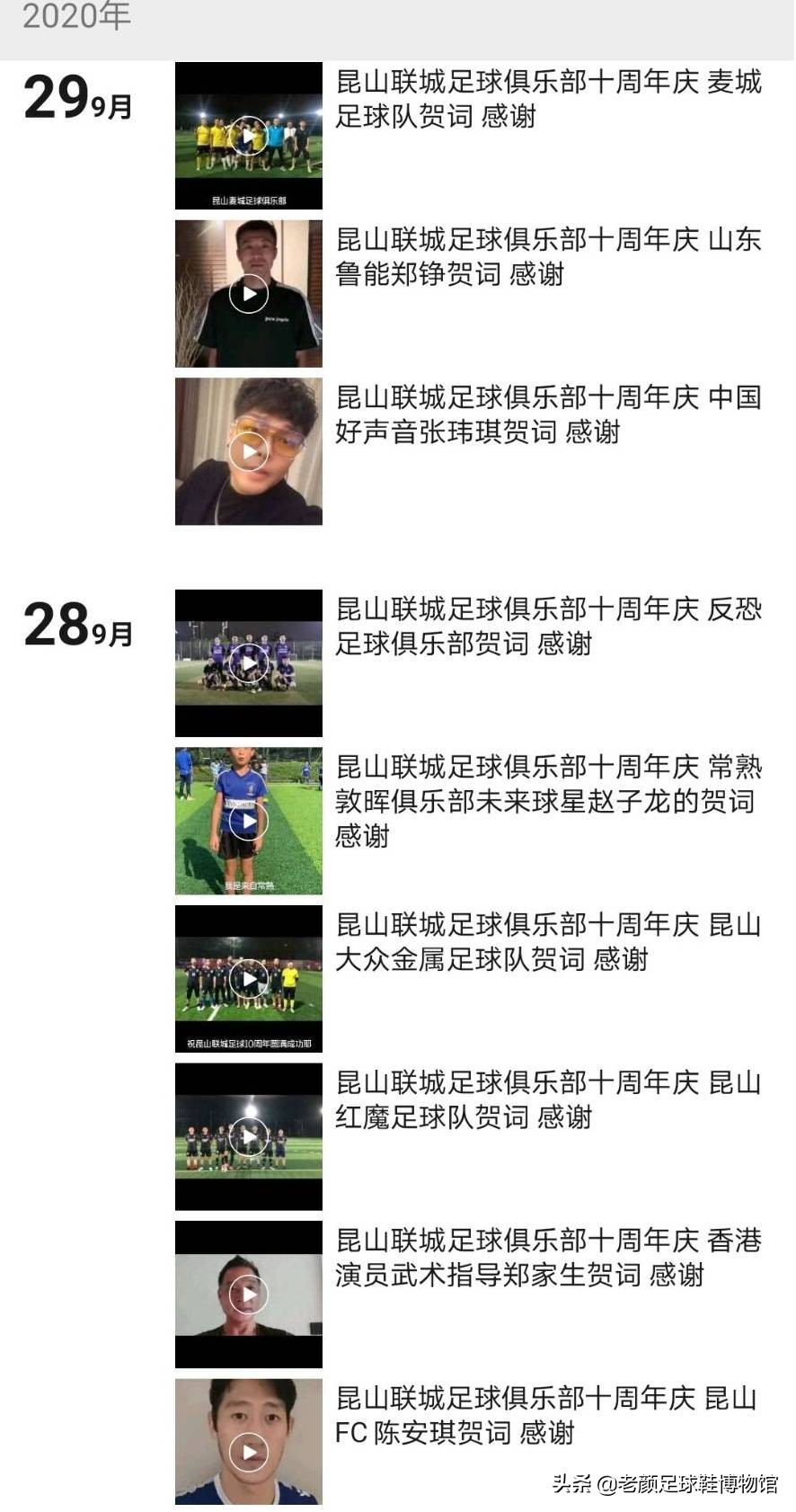Open the 中国好声音张玮琪贺词 video post
This screenshot has width=796, height=1512.
pos(548,414)
